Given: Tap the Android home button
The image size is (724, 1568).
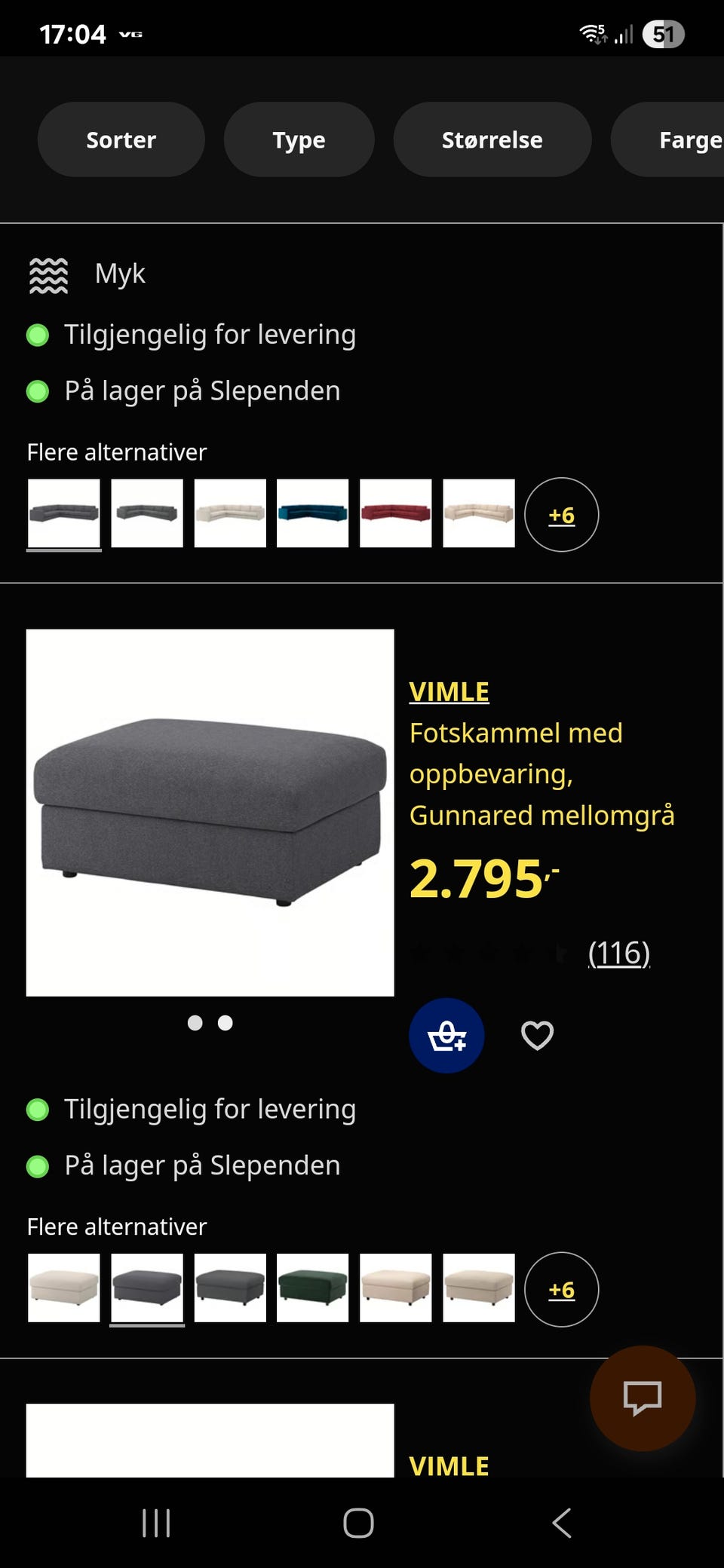Looking at the screenshot, I should click(x=360, y=1521).
